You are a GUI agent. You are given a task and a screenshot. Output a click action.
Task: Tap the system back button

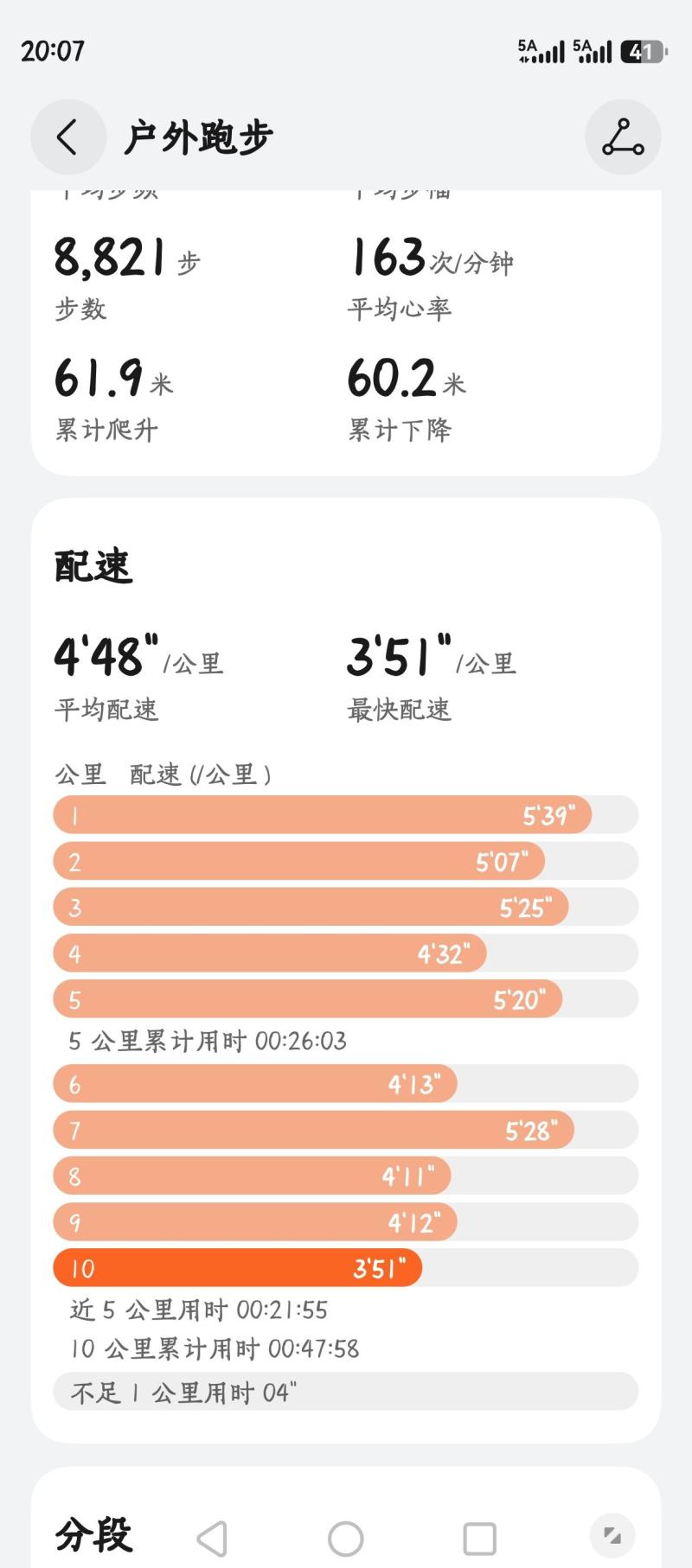[x=212, y=1539]
